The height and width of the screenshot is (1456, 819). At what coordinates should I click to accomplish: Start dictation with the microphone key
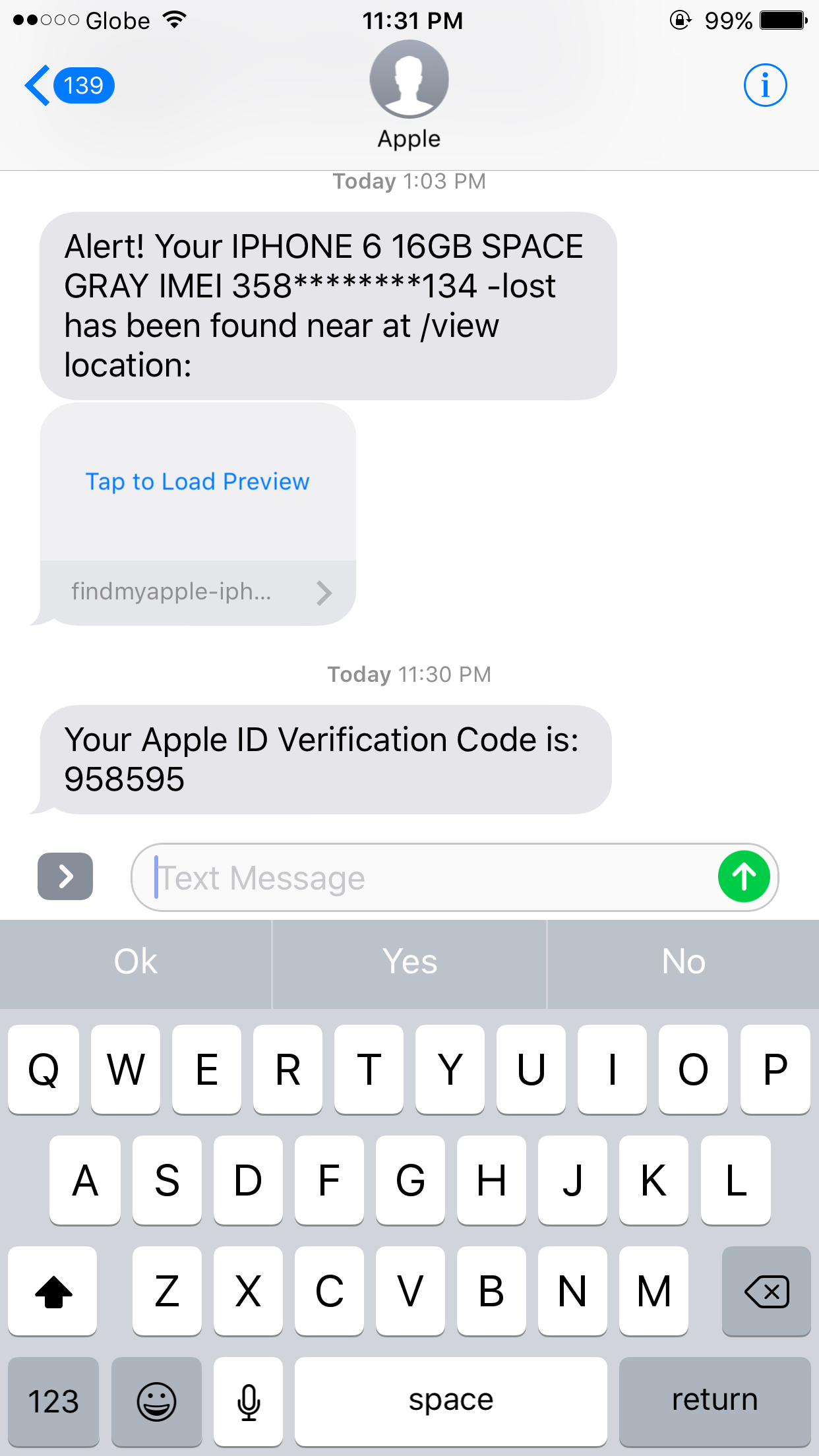[249, 1401]
